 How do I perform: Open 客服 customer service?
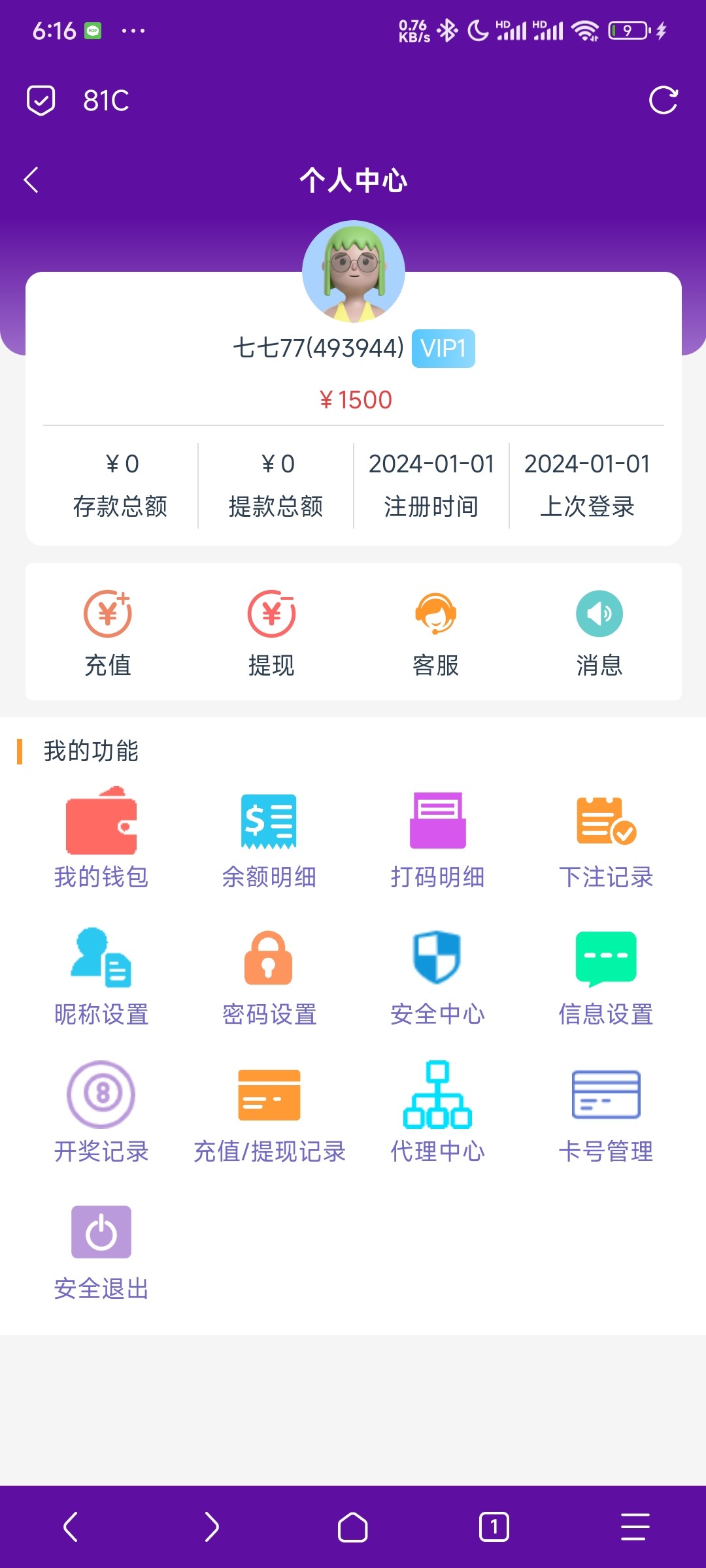coord(436,630)
